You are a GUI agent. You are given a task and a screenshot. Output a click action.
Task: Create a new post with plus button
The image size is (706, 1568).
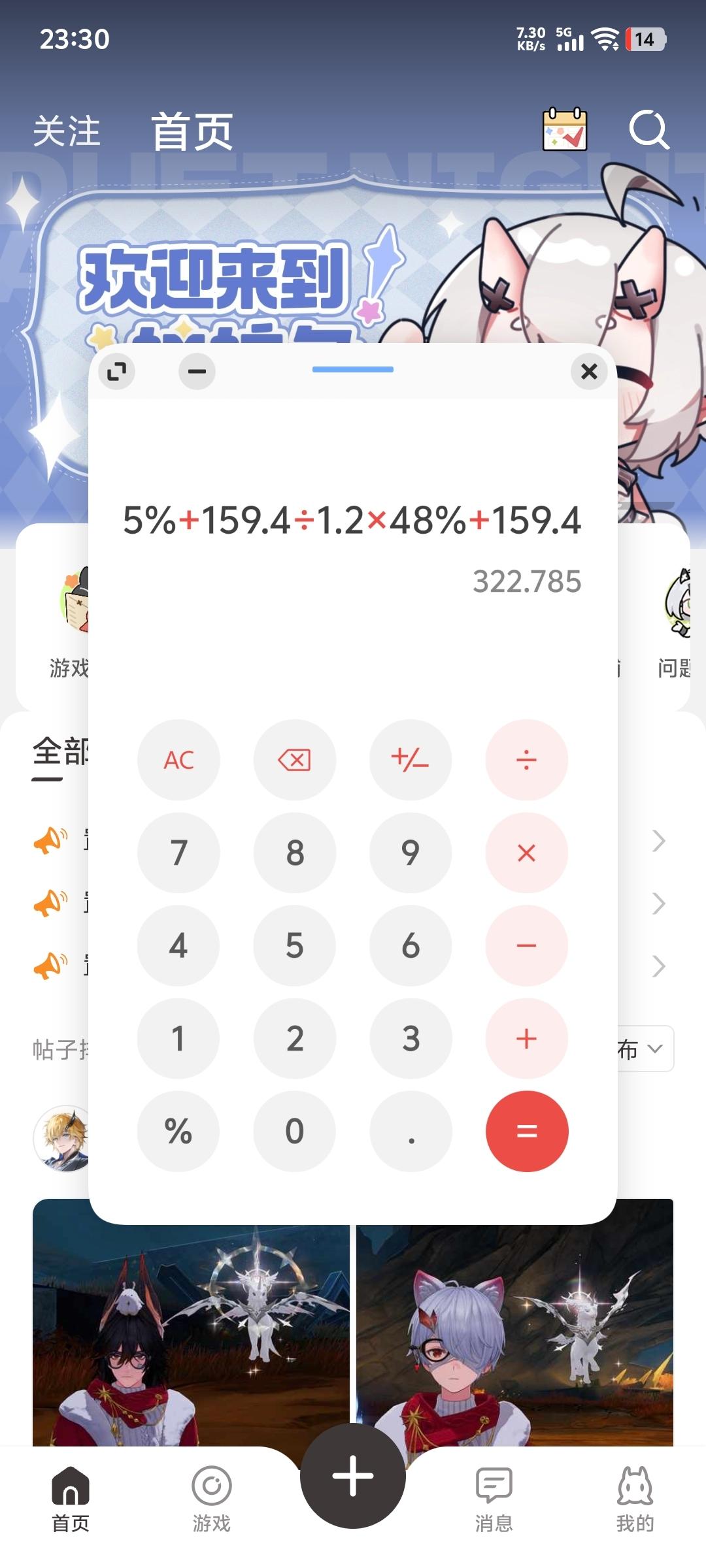tap(353, 1476)
